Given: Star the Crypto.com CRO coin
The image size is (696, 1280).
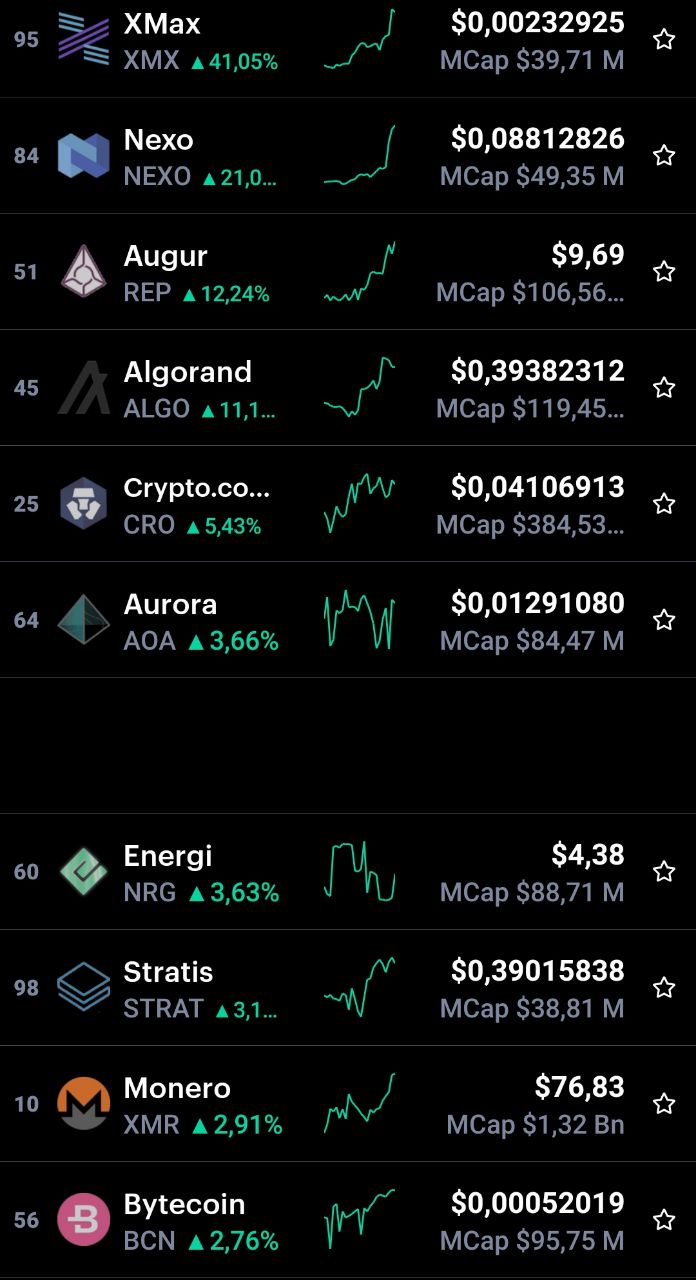Looking at the screenshot, I should click(x=664, y=503).
